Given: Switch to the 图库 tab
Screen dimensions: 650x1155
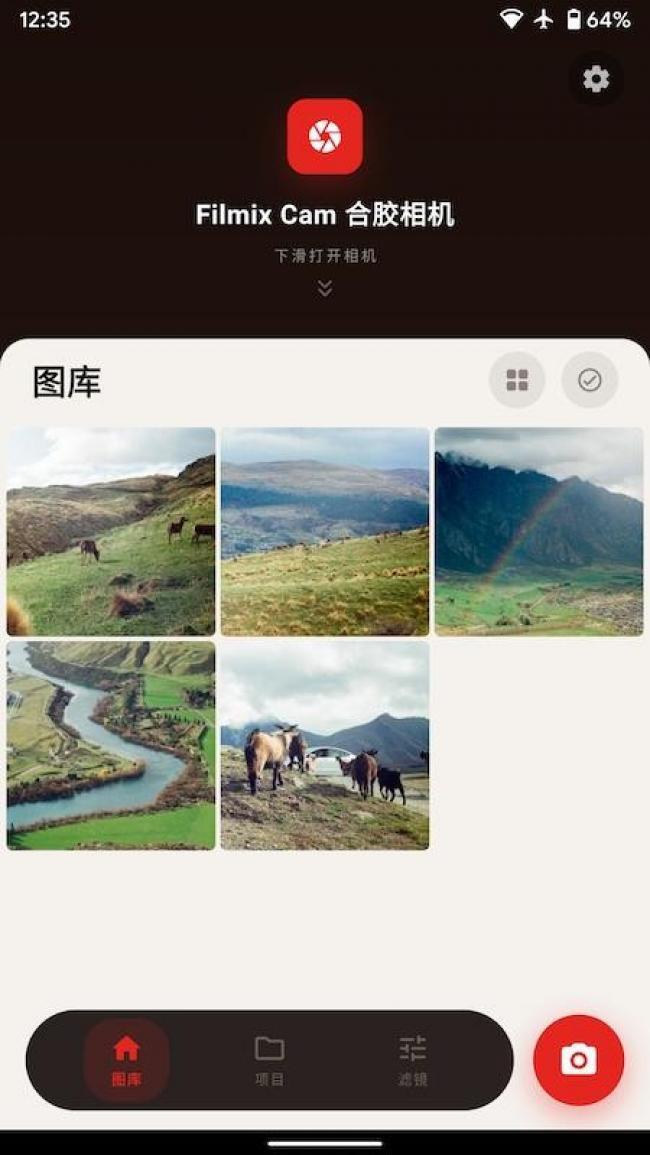Looking at the screenshot, I should [126, 1060].
